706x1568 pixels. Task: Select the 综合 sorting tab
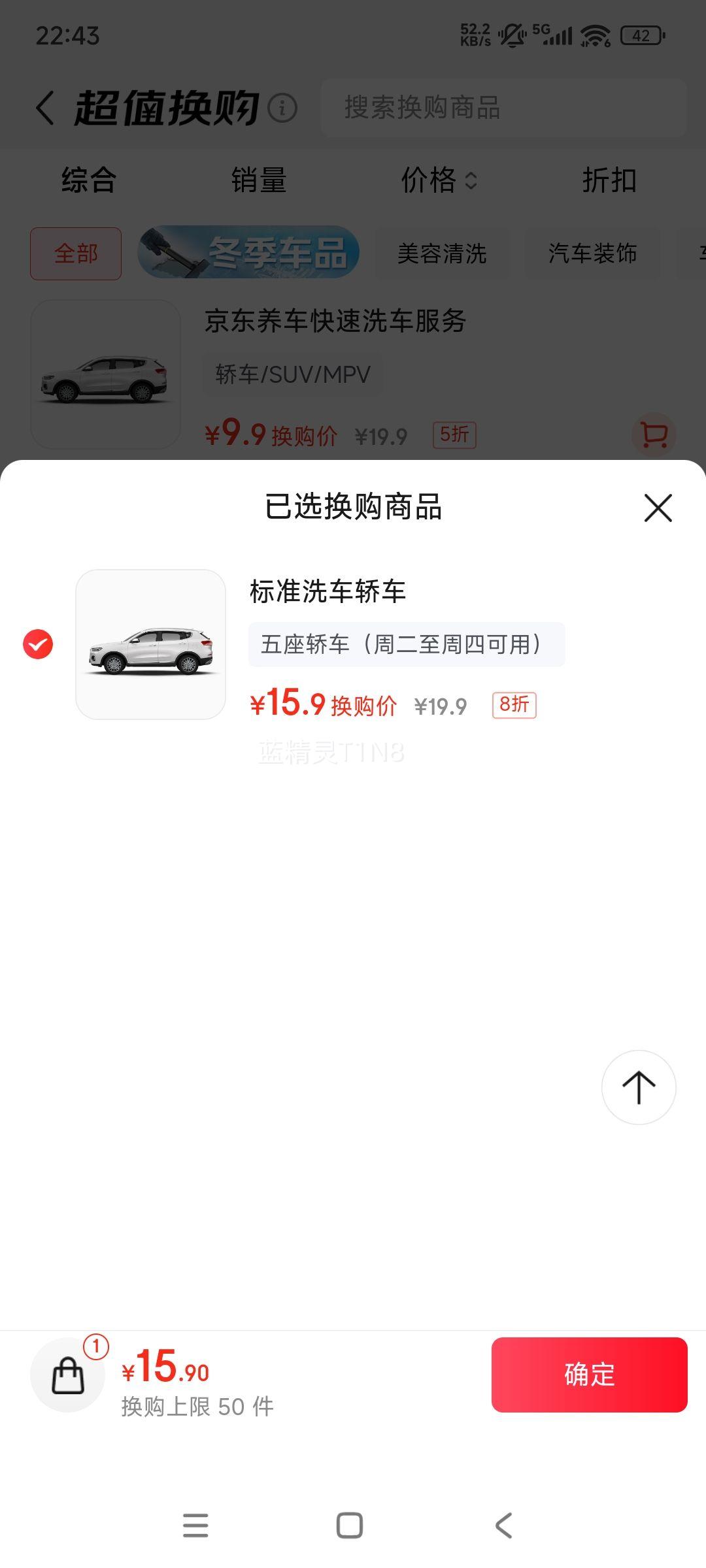tap(88, 182)
